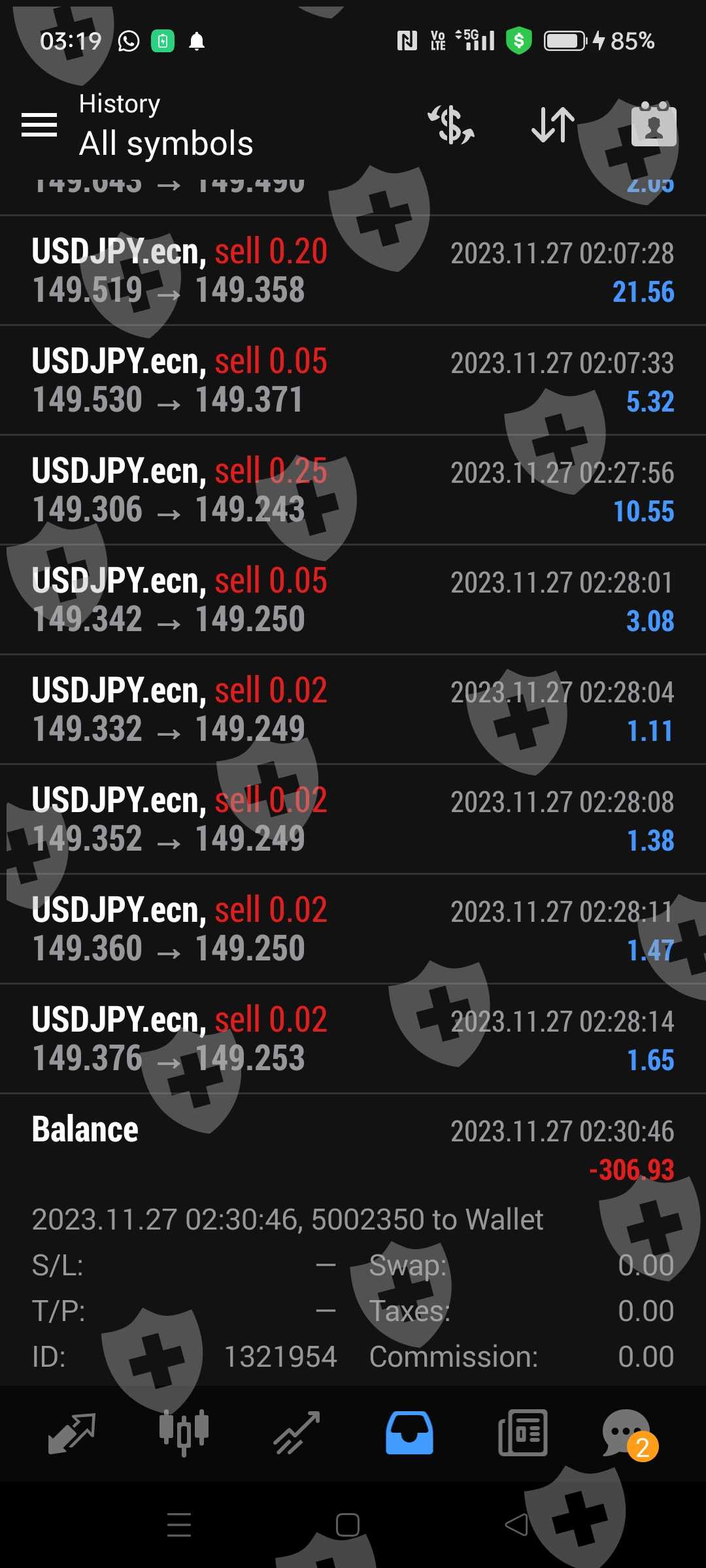The image size is (706, 1568).
Task: Open the sort order options
Action: (x=553, y=125)
